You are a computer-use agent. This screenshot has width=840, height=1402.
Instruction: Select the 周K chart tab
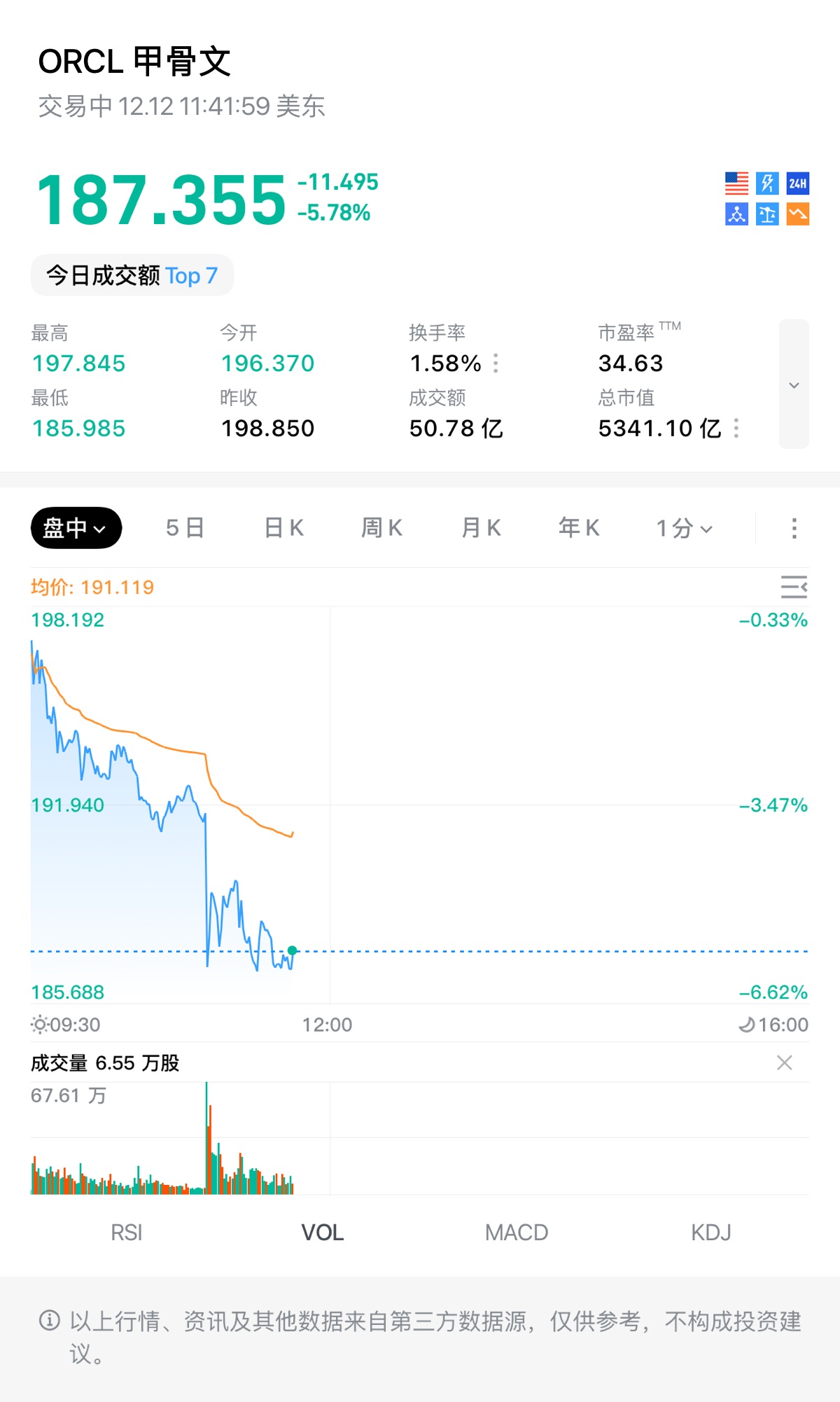coord(381,528)
